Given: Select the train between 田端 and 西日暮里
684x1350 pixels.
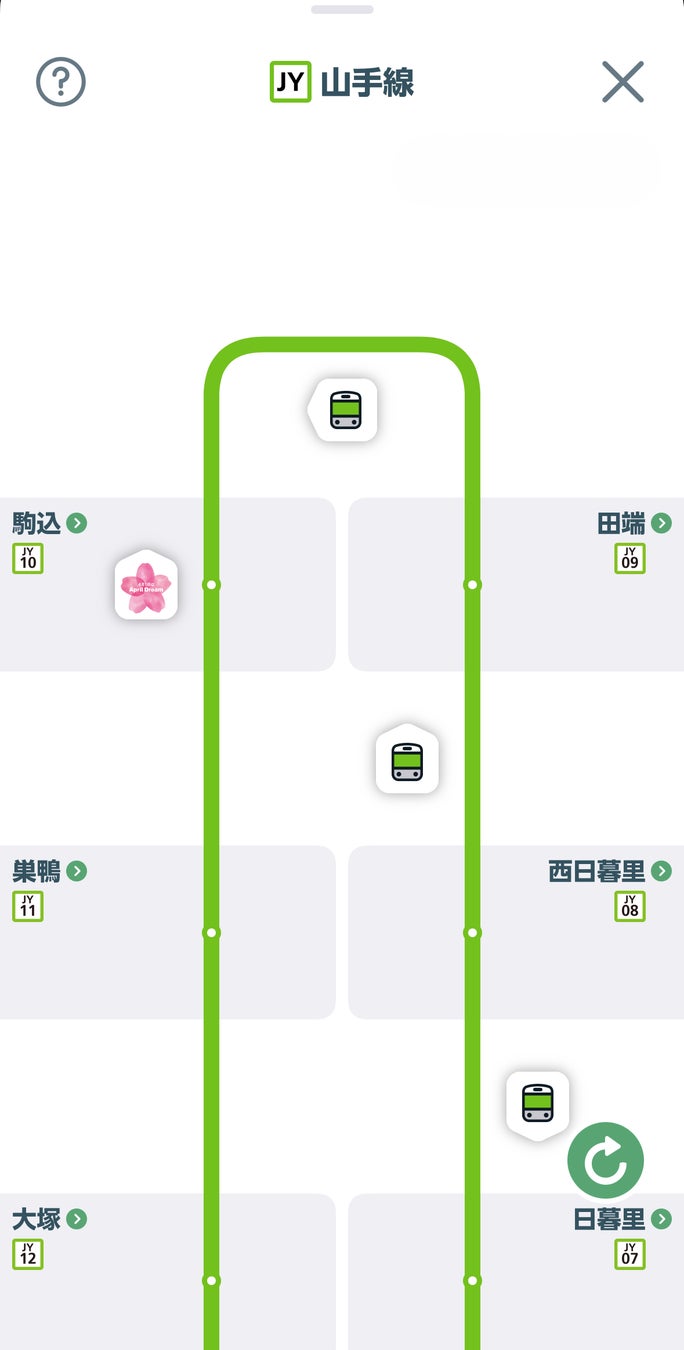Looking at the screenshot, I should (407, 761).
